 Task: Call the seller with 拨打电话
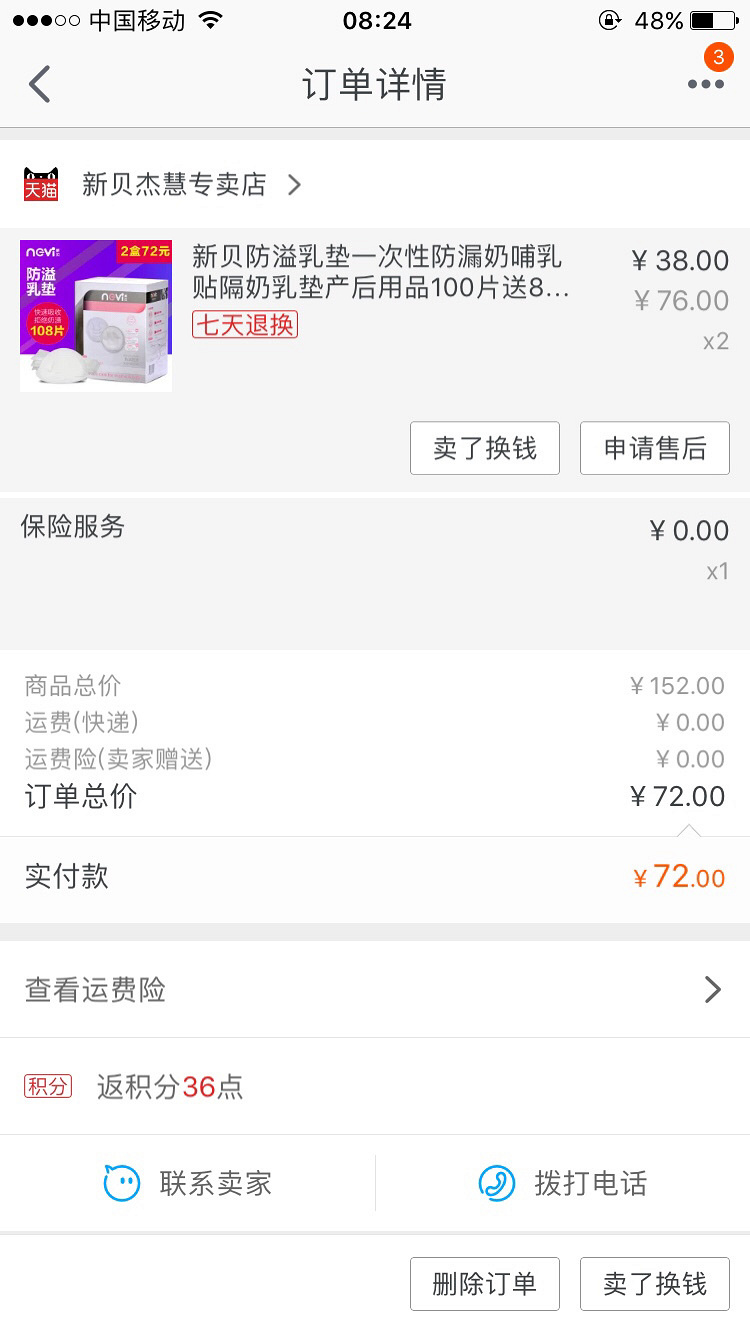coord(563,1184)
